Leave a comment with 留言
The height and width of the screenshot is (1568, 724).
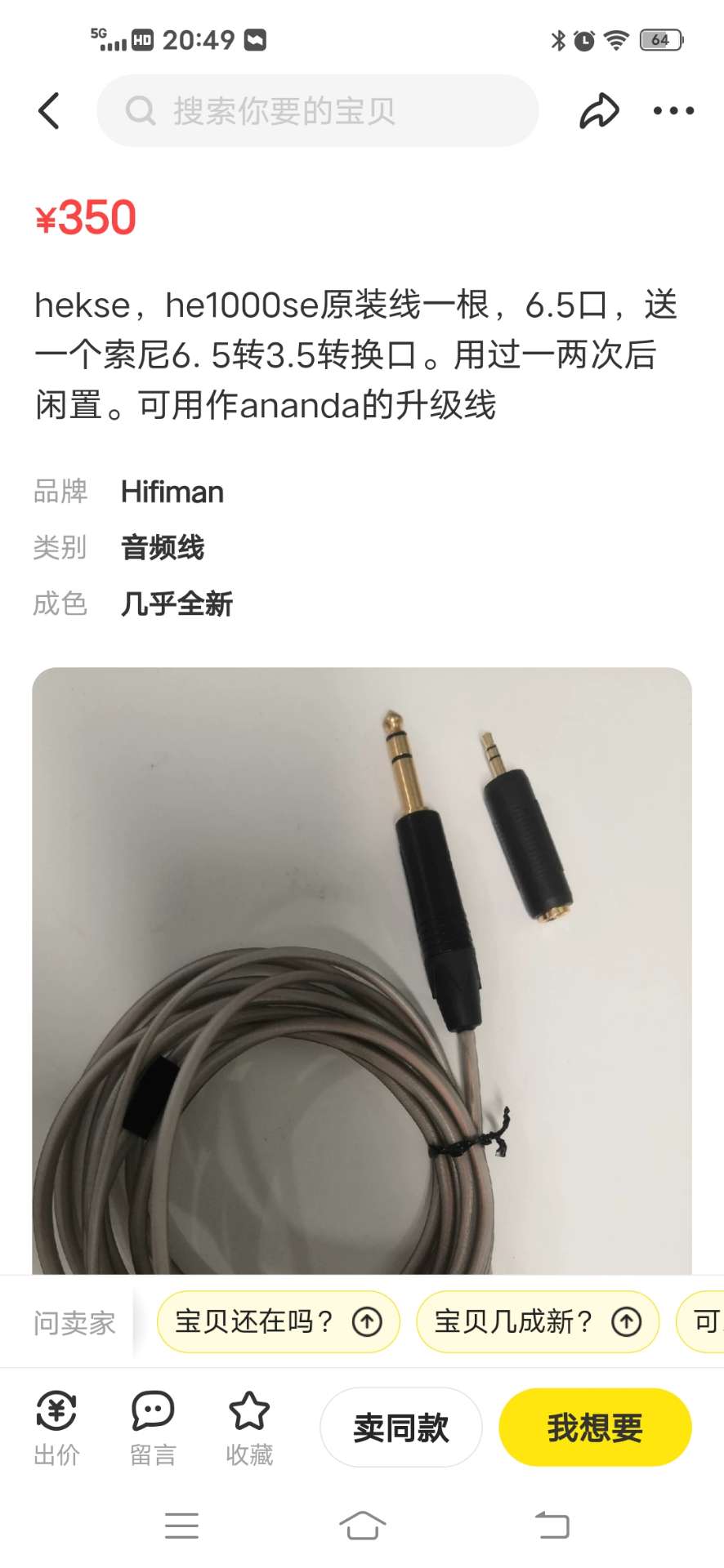(x=153, y=1428)
